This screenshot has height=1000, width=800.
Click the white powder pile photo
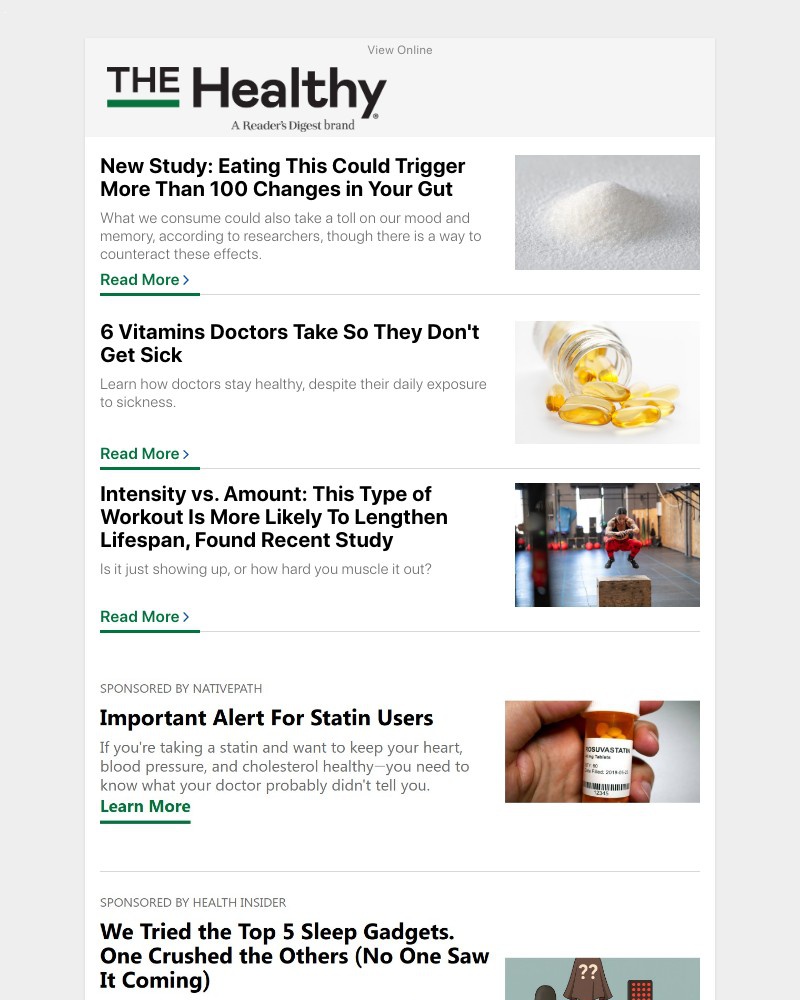(x=606, y=212)
